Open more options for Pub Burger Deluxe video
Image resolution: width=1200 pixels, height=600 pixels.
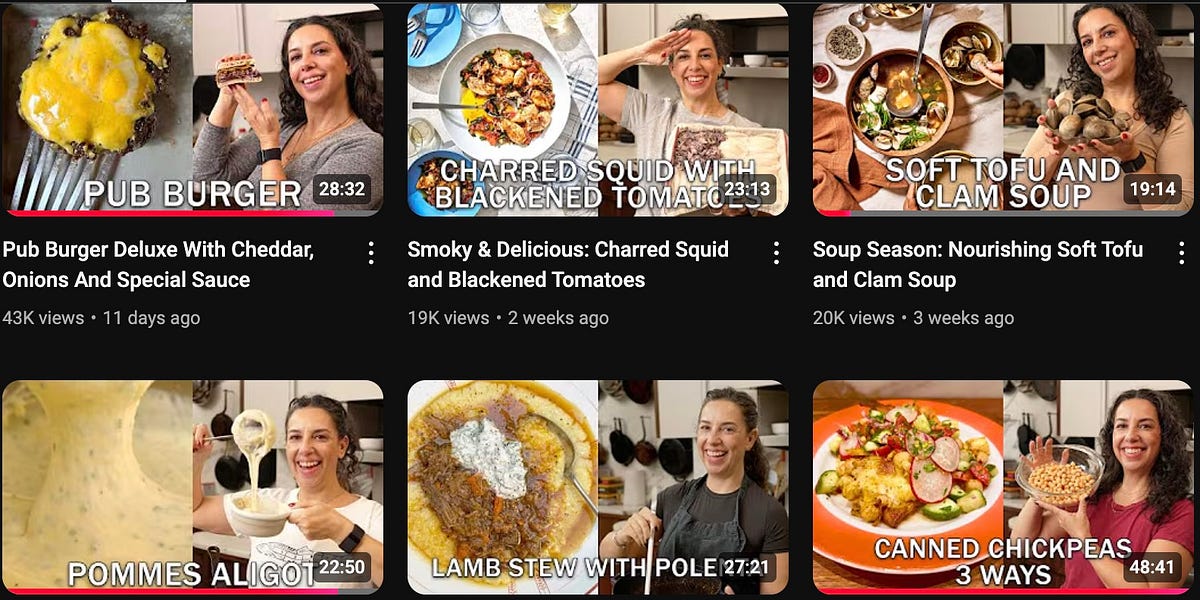point(371,252)
